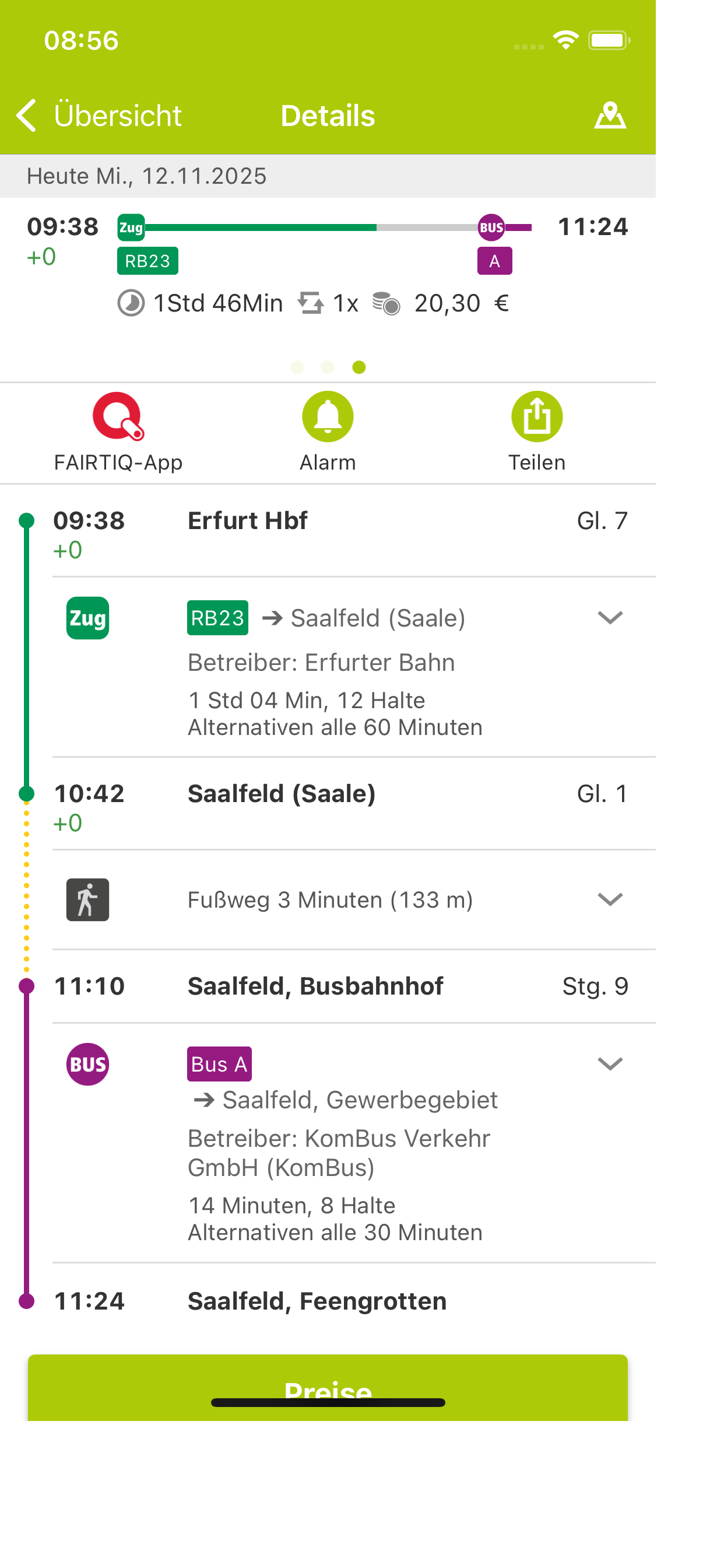Open the map view icon
The width and height of the screenshot is (724, 1568).
611,115
